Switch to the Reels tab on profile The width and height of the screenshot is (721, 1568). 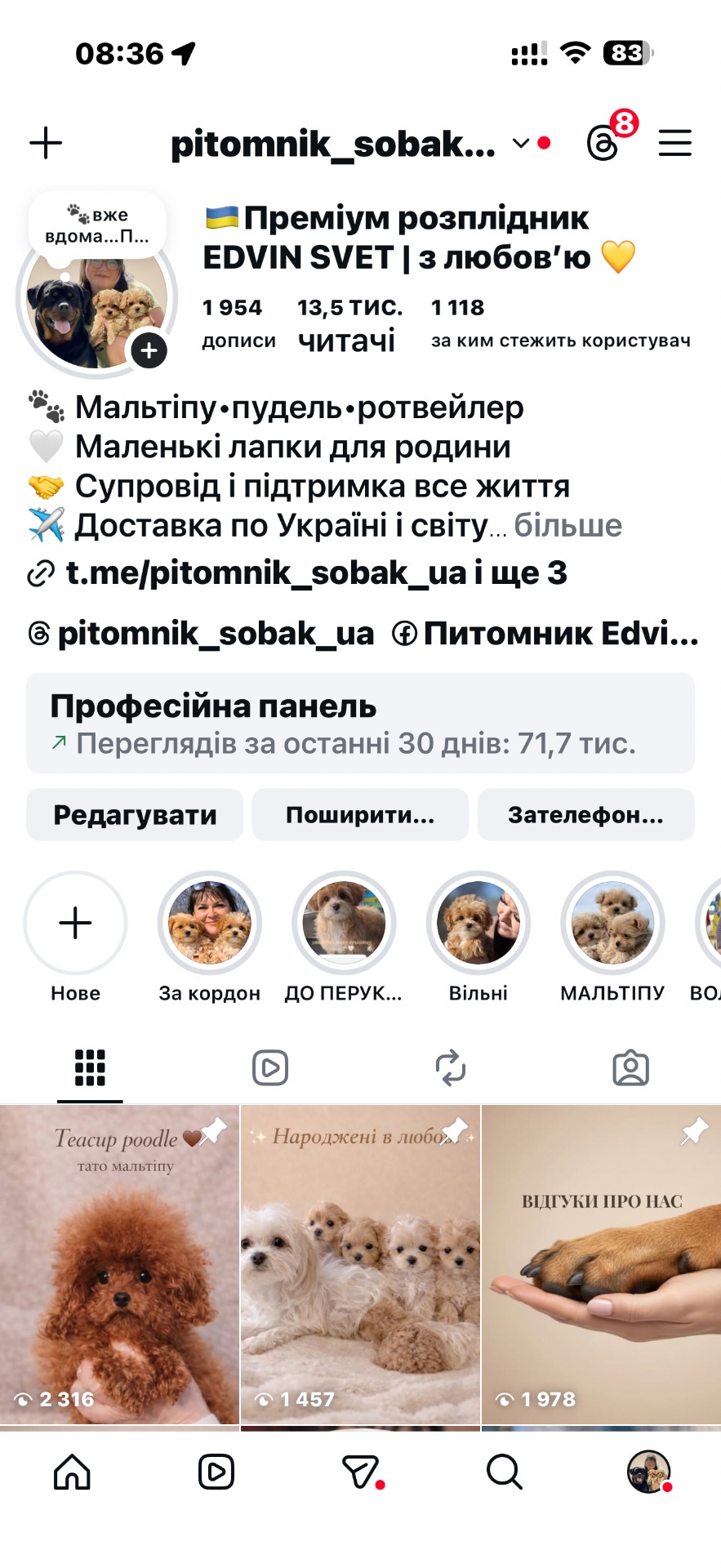(x=270, y=1067)
